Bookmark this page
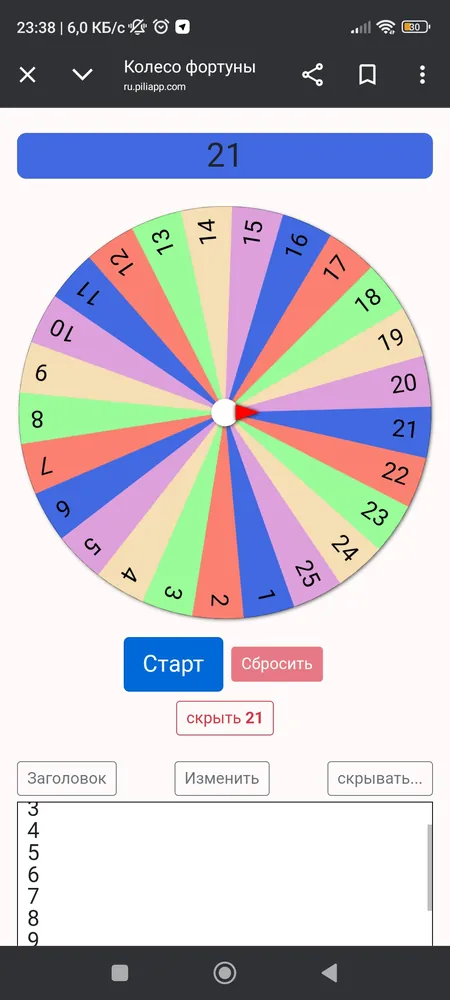Viewport: 450px width, 1000px height. point(367,75)
